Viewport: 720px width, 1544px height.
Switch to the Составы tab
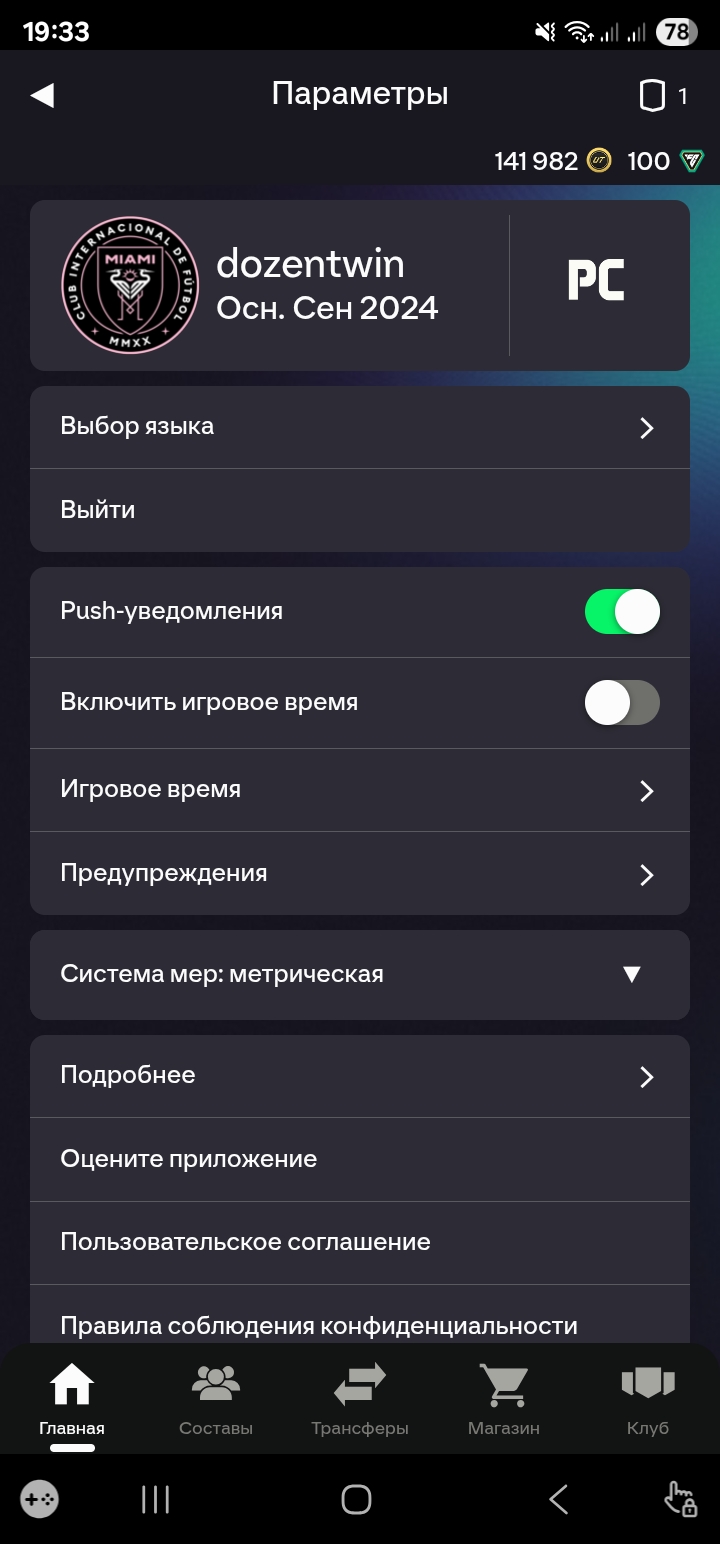pos(216,1400)
